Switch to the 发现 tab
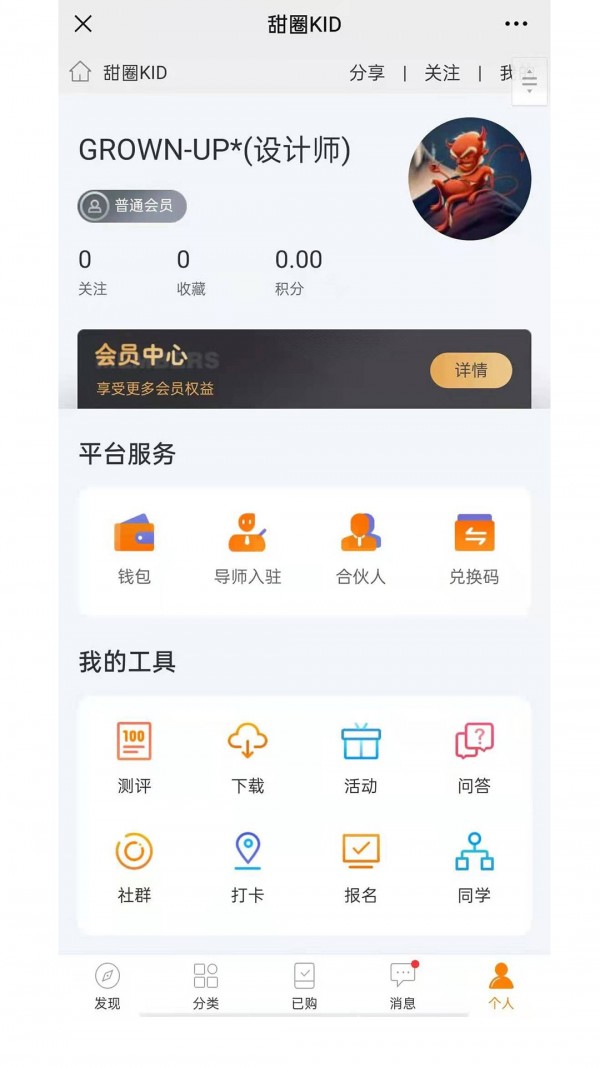This screenshot has width=600, height=1067. pyautogui.click(x=107, y=986)
